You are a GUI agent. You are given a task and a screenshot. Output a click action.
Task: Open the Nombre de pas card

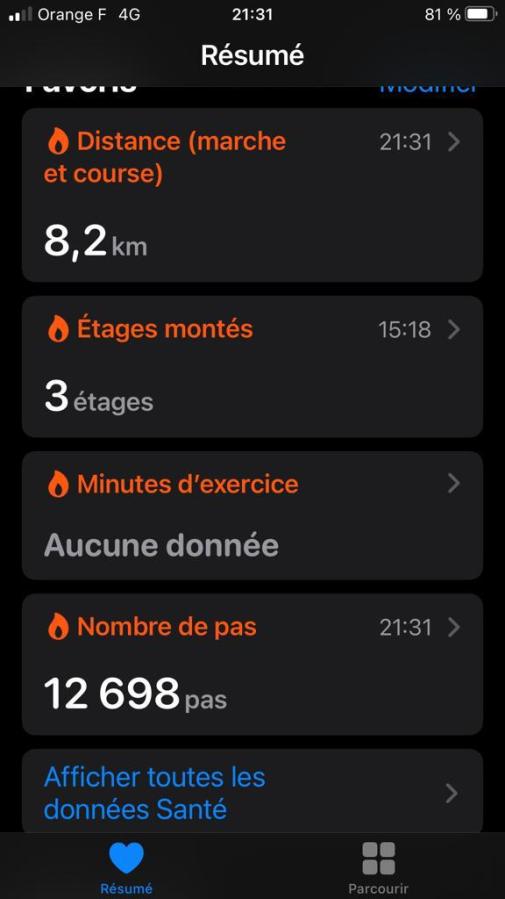click(252, 664)
